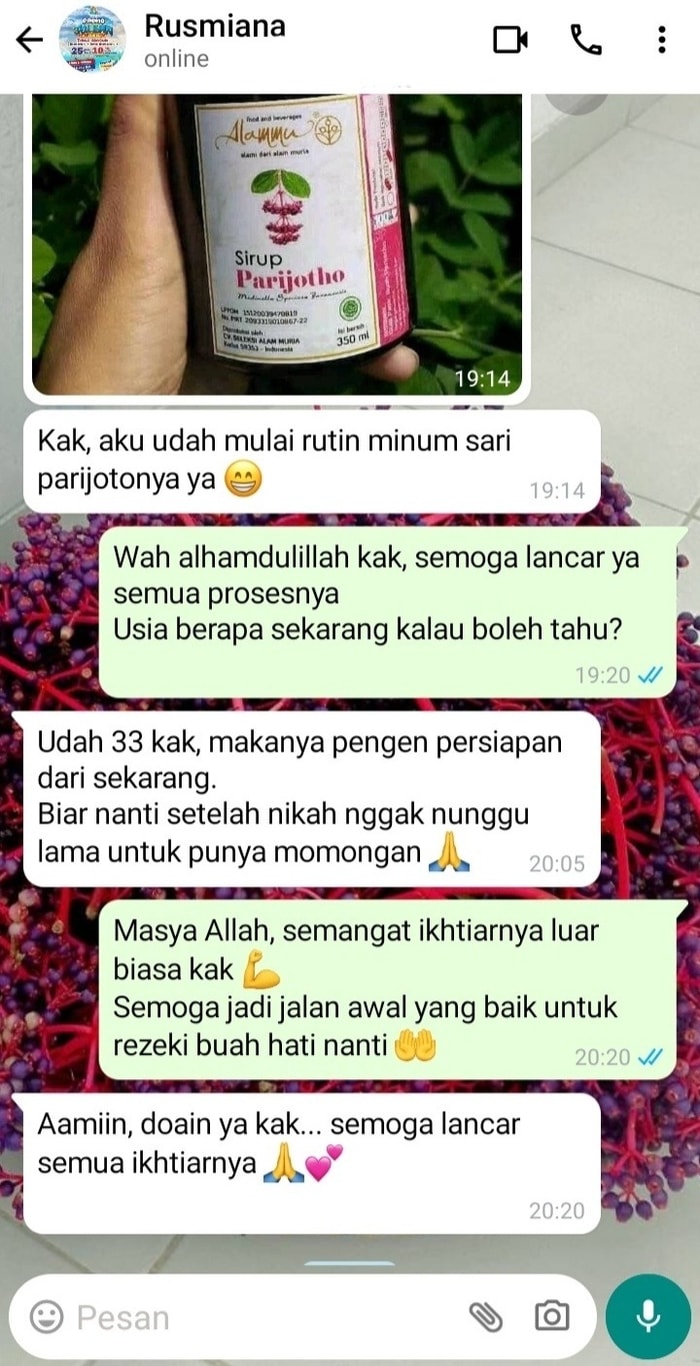View the Sirup Parijotho photo
The width and height of the screenshot is (700, 1366).
tap(278, 243)
